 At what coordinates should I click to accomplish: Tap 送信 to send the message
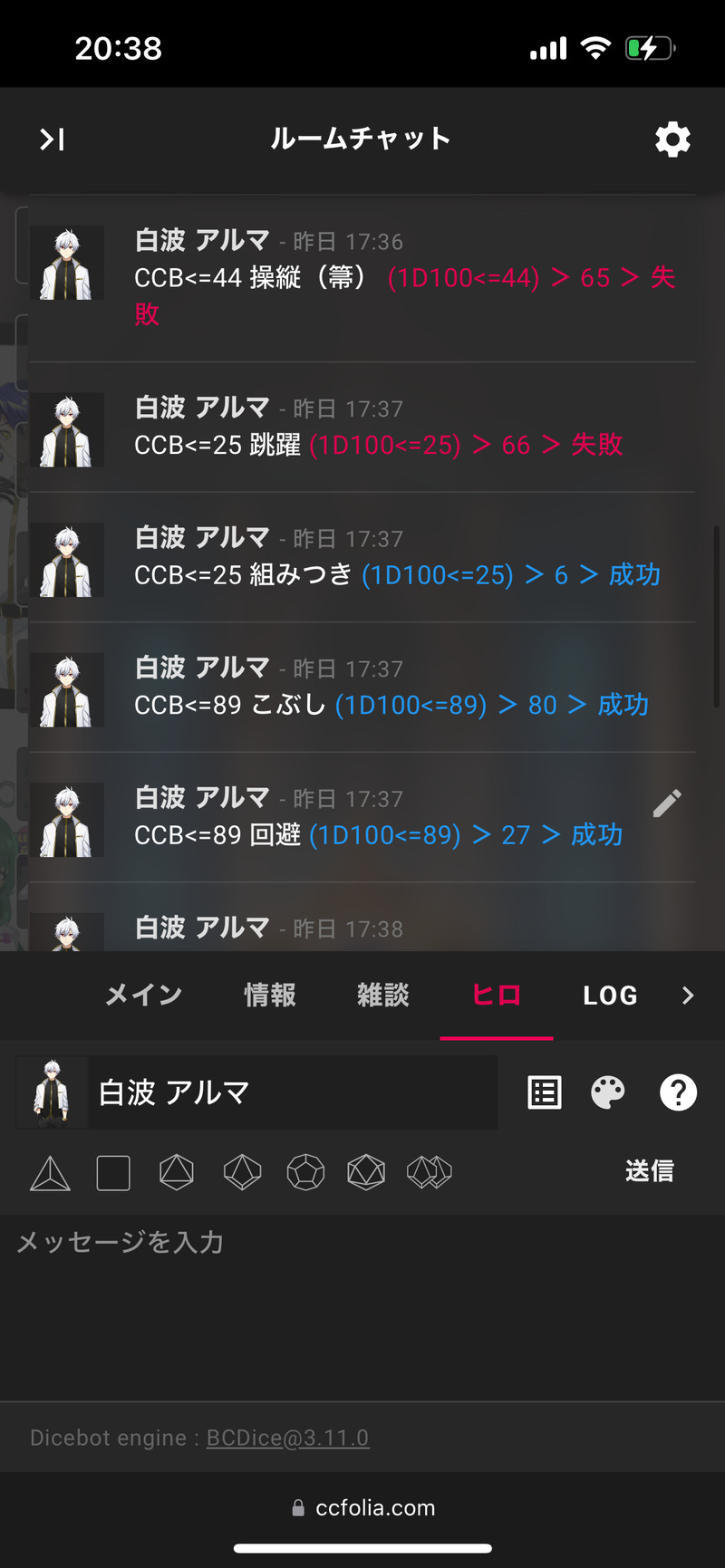649,1171
